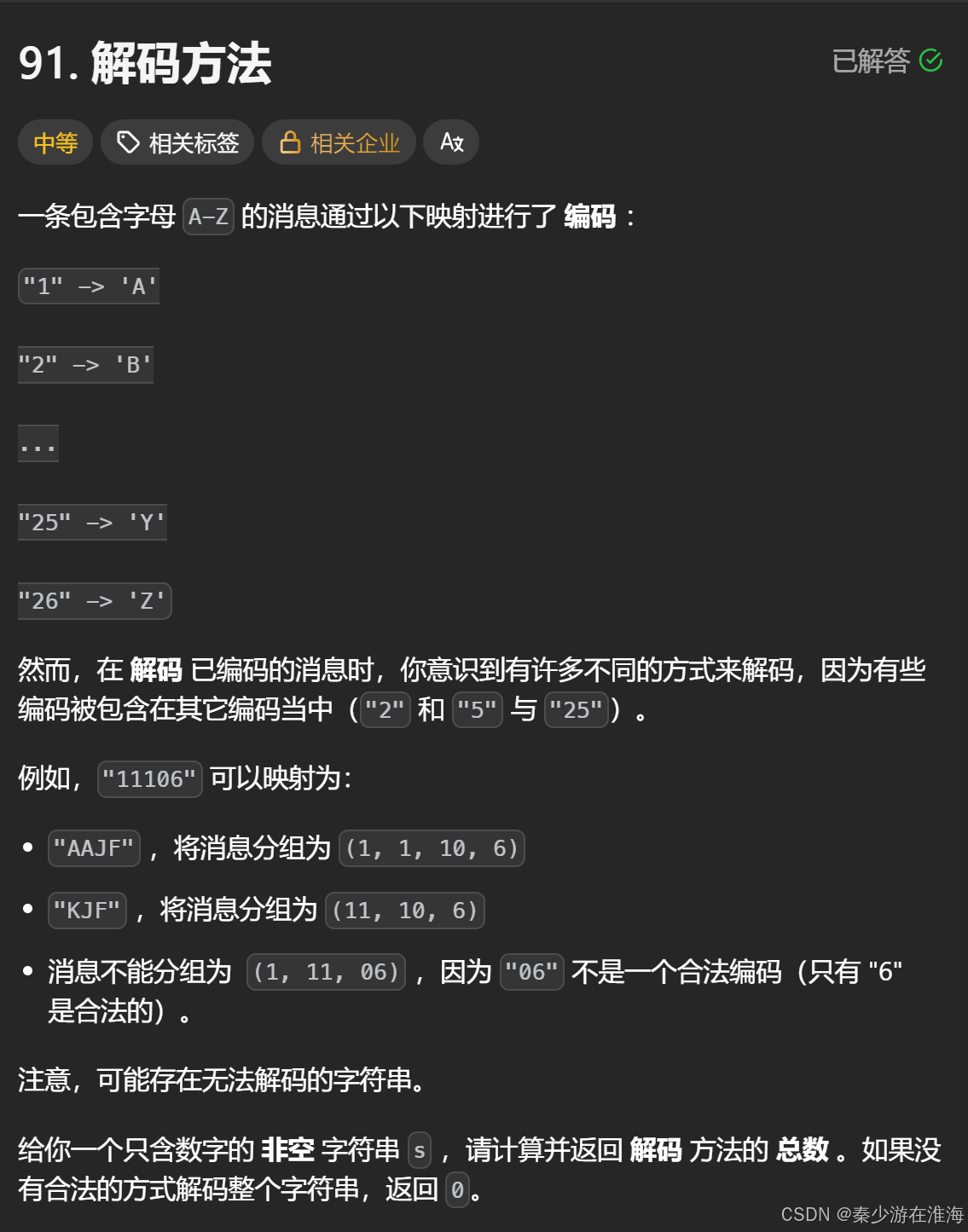
Task: Open the 相关标签 related tags chip
Action: click(x=177, y=142)
